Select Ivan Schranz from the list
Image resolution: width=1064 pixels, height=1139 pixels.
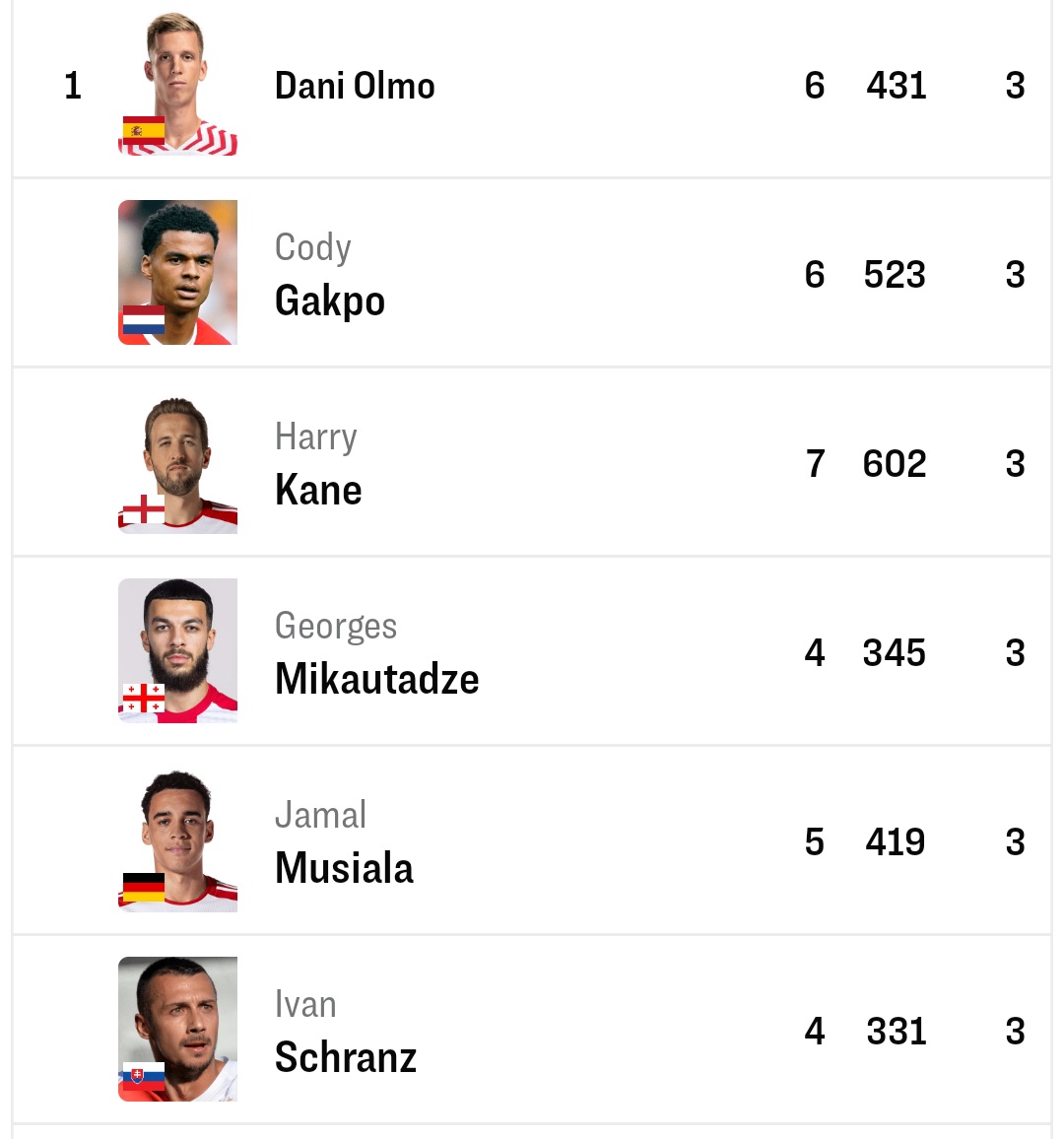[346, 1032]
